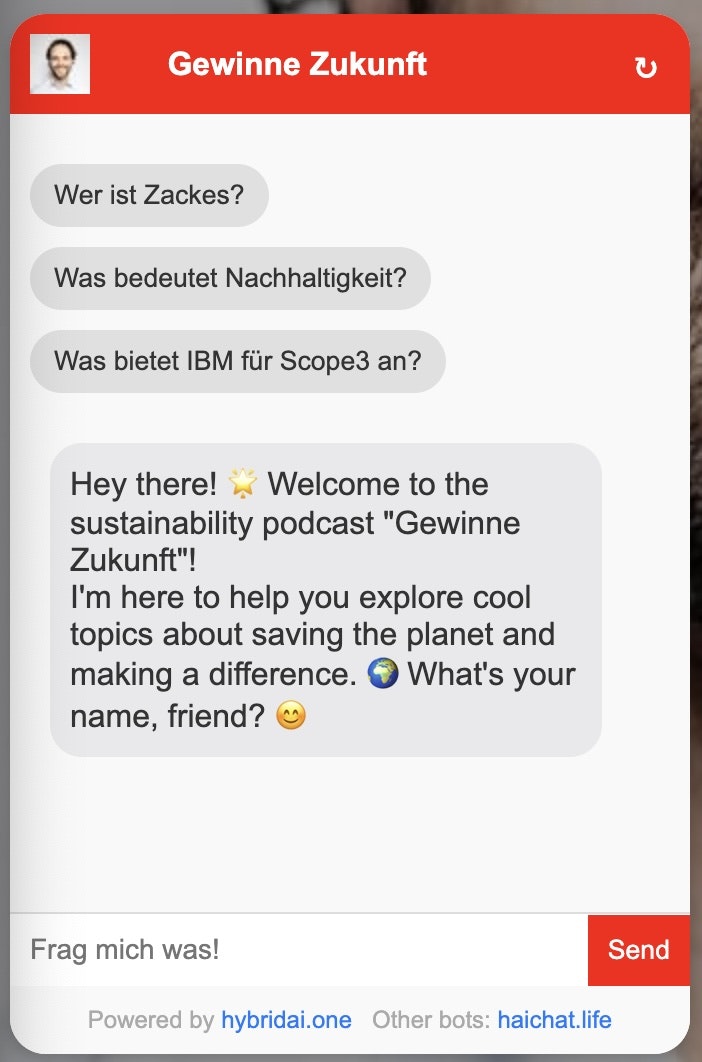The image size is (702, 1062).
Task: Select "Was bedeutet Nachhaltigkeit?" suggestion chip
Action: 230,278
